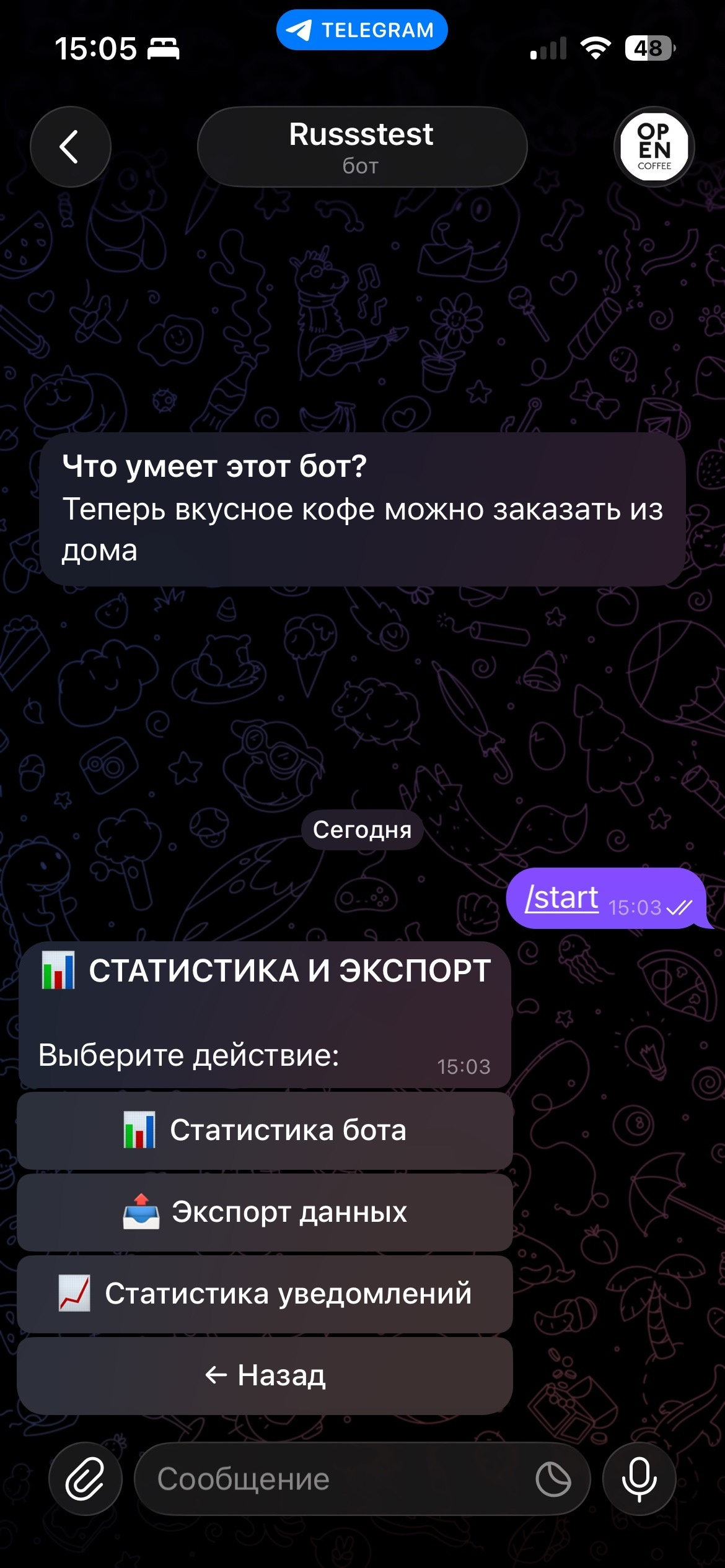Image resolution: width=725 pixels, height=1568 pixels.
Task: Go back to the chat list
Action: 70,147
